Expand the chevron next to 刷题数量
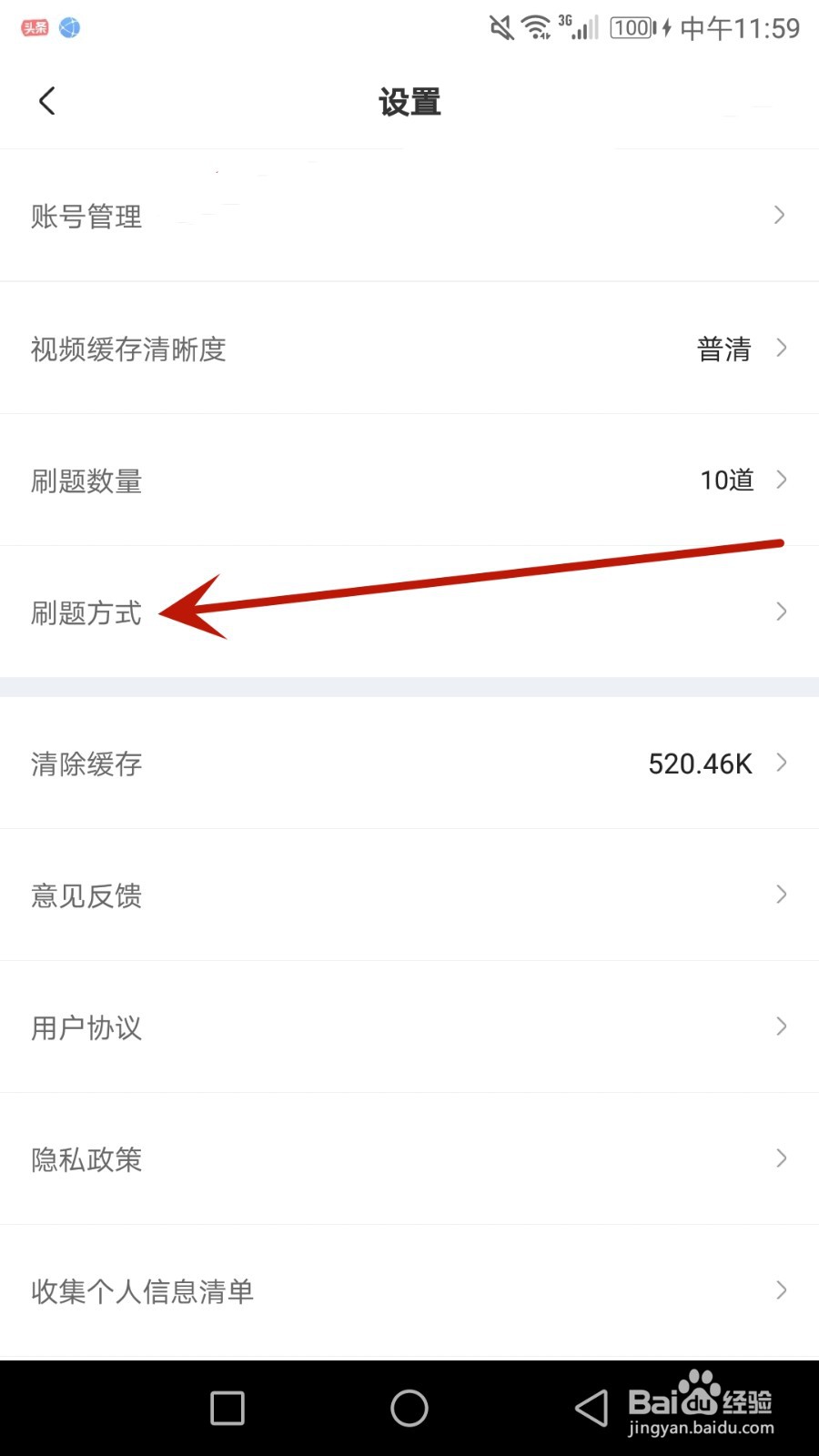819x1456 pixels. click(x=780, y=480)
